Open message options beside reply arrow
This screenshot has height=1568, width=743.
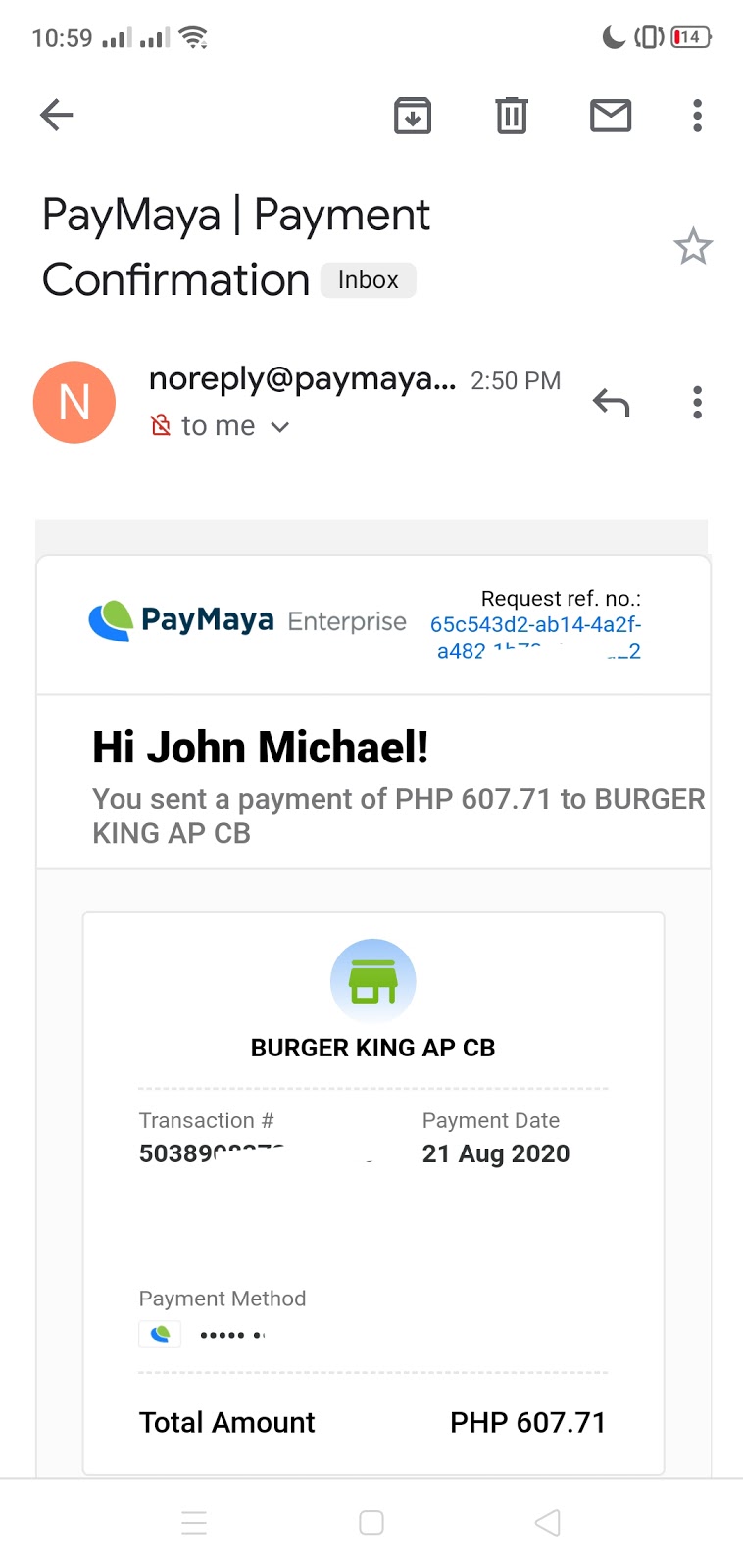tap(697, 402)
